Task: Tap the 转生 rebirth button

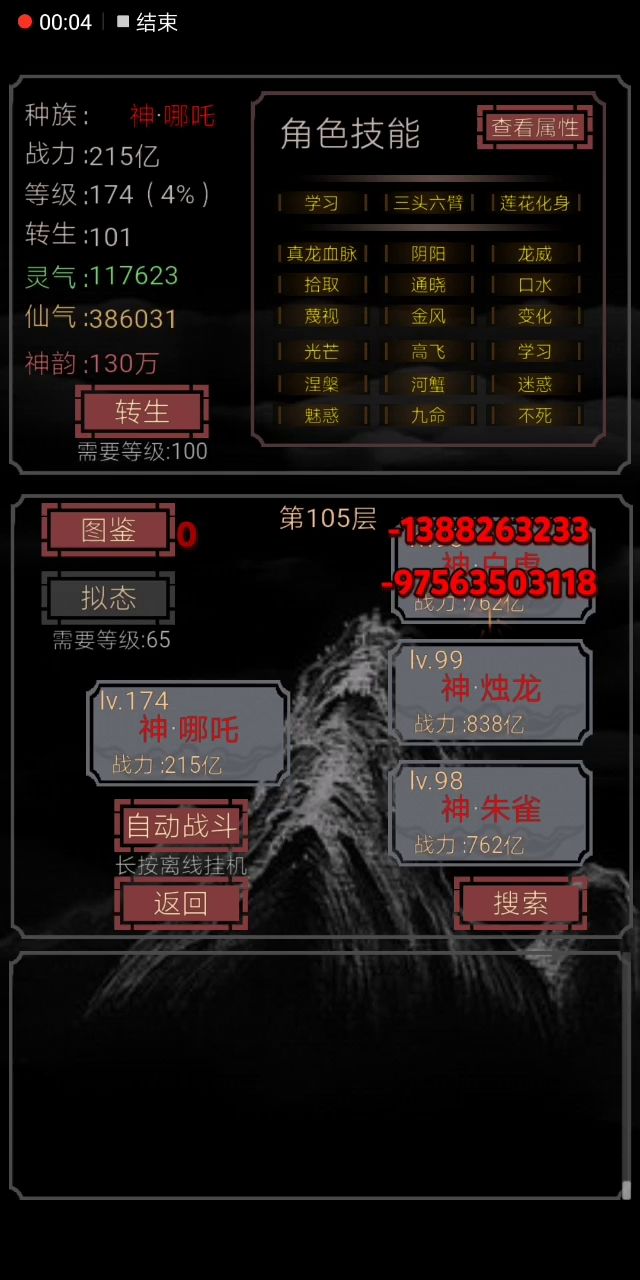Action: 142,412
